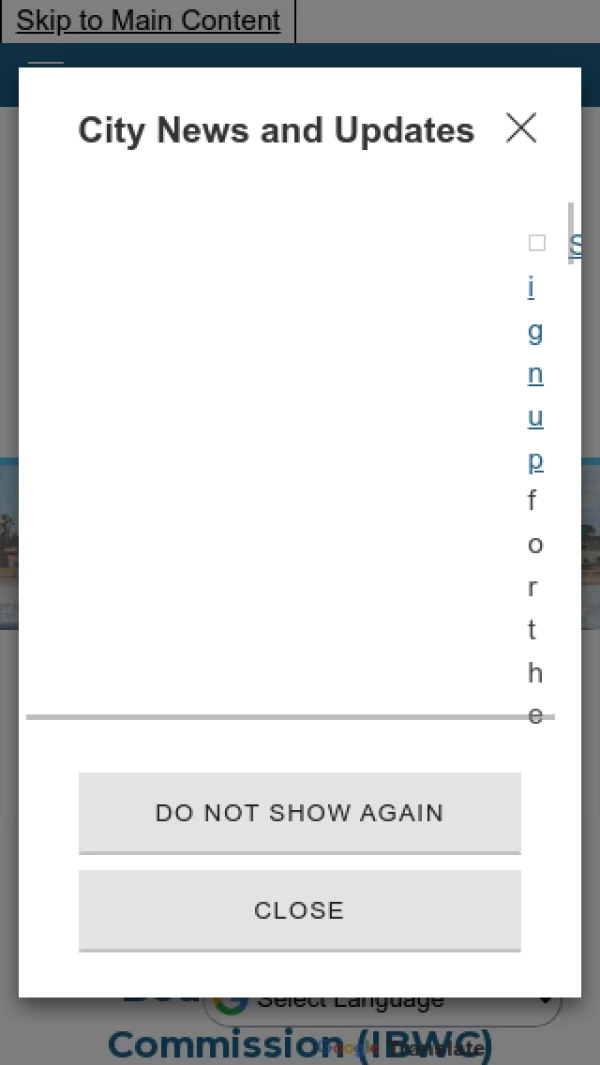Close the City News and Updates dialog
This screenshot has width=600, height=1065.
[521, 128]
